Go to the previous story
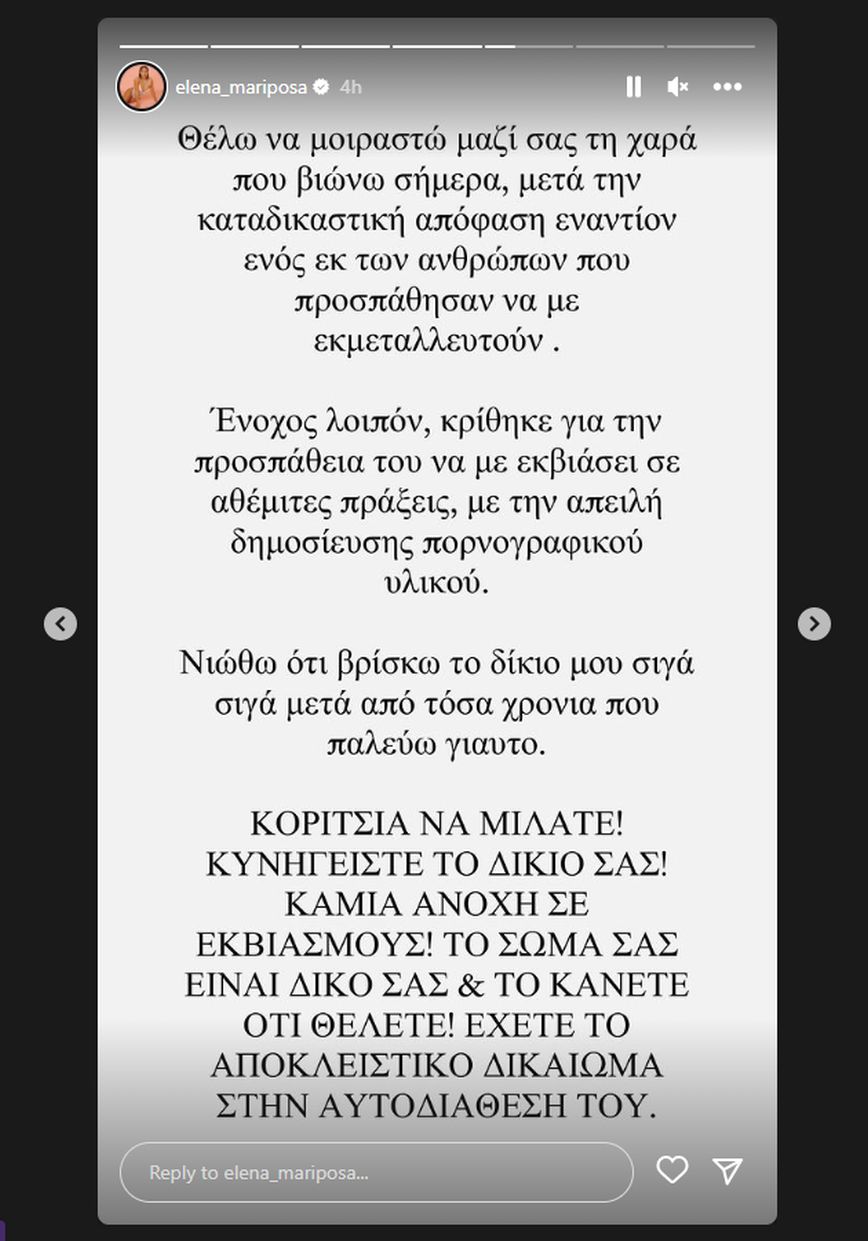This screenshot has width=868, height=1241. point(61,624)
